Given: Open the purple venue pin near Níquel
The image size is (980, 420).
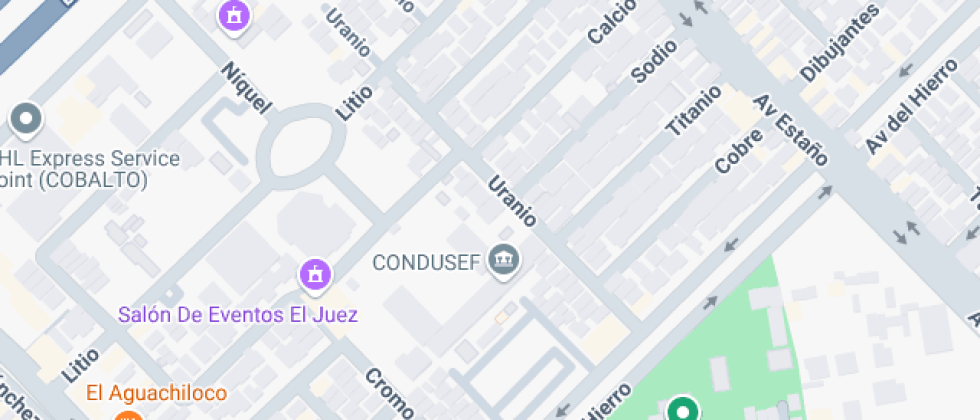Looking at the screenshot, I should (x=235, y=14).
